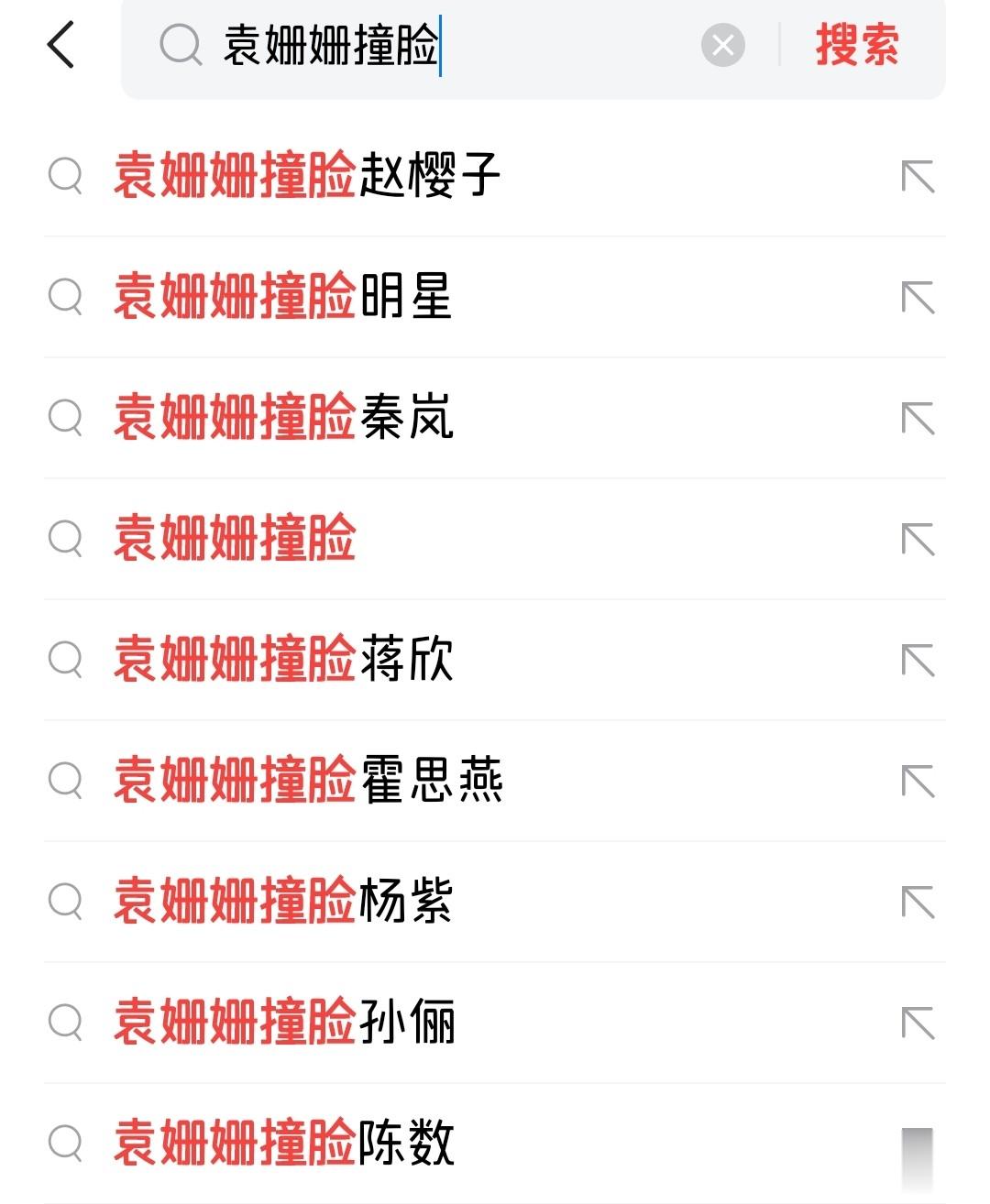Image resolution: width=990 pixels, height=1204 pixels.
Task: Open suggestion 袁姗姗撞脸陈数
Action: point(283,1144)
